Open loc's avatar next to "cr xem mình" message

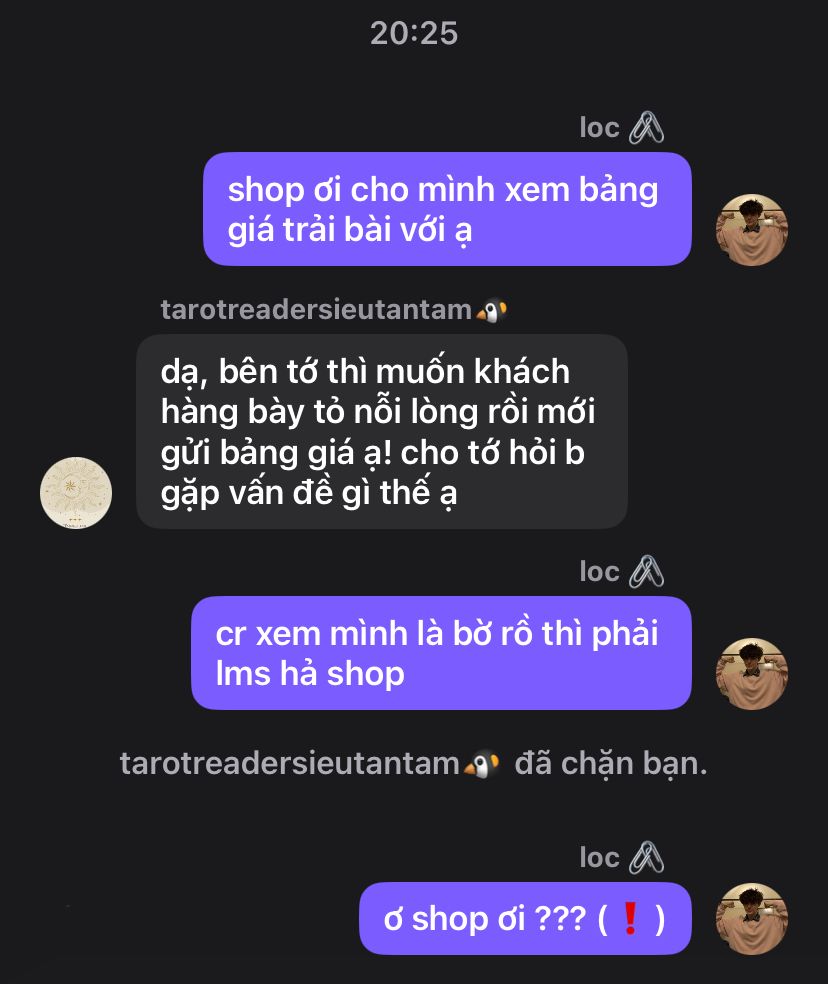pos(752,674)
